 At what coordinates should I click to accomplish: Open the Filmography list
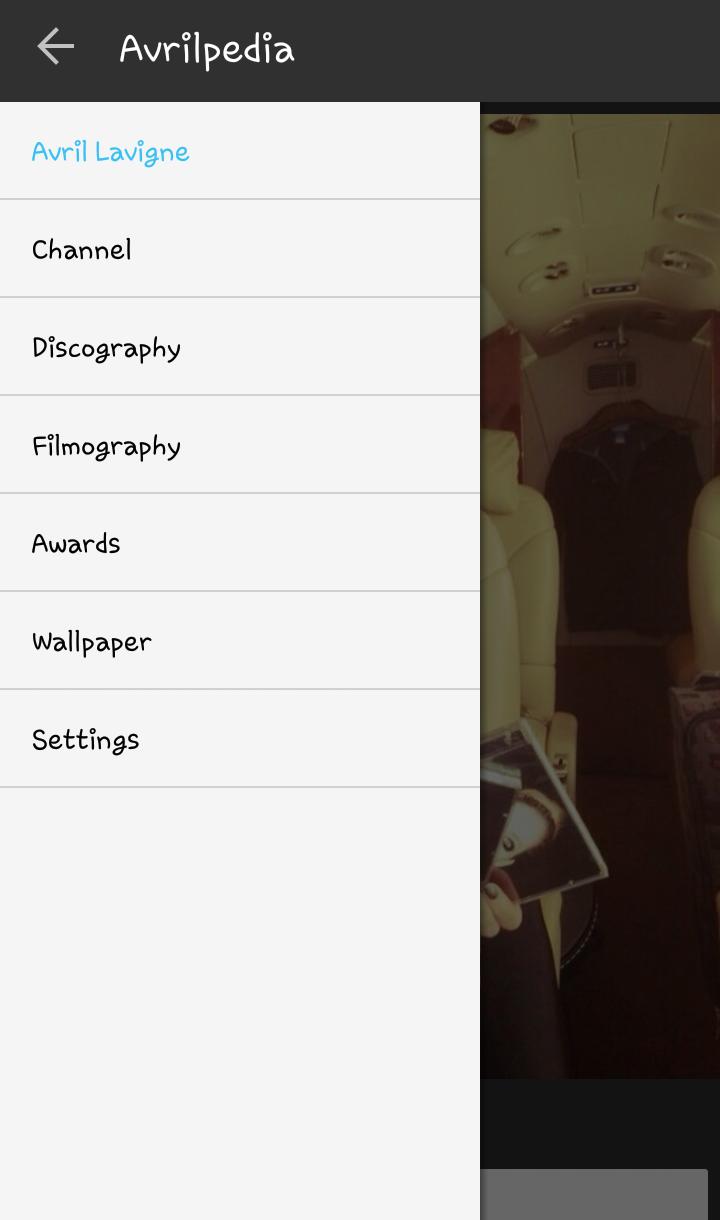[x=107, y=446]
